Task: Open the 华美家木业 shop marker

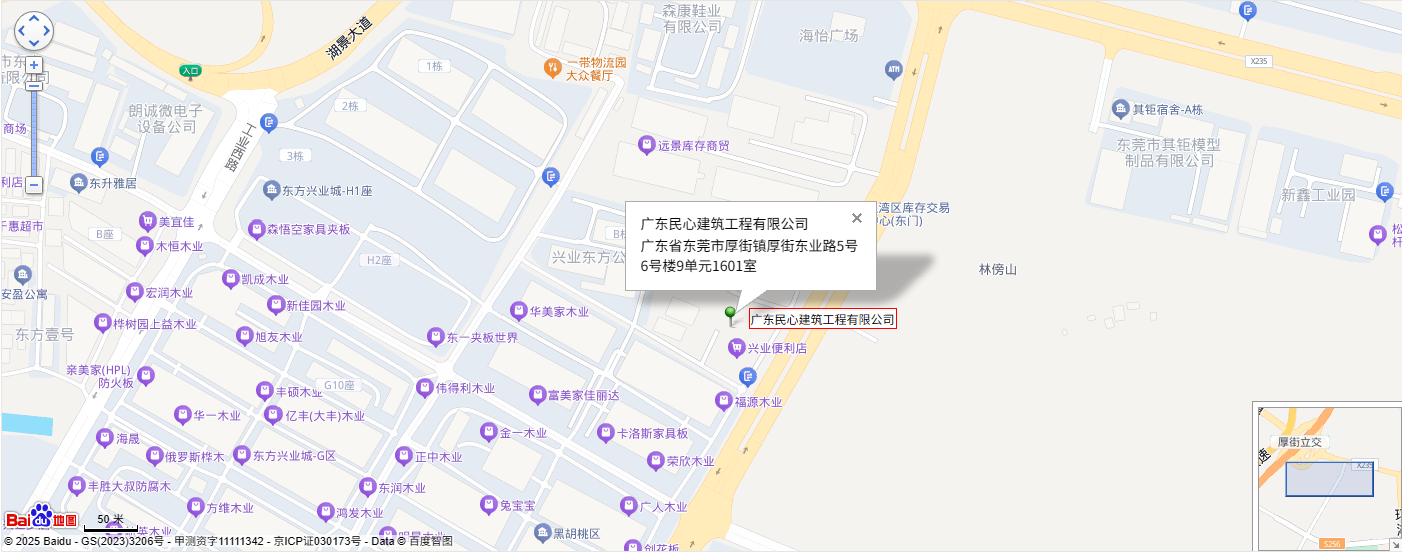Action: click(518, 311)
